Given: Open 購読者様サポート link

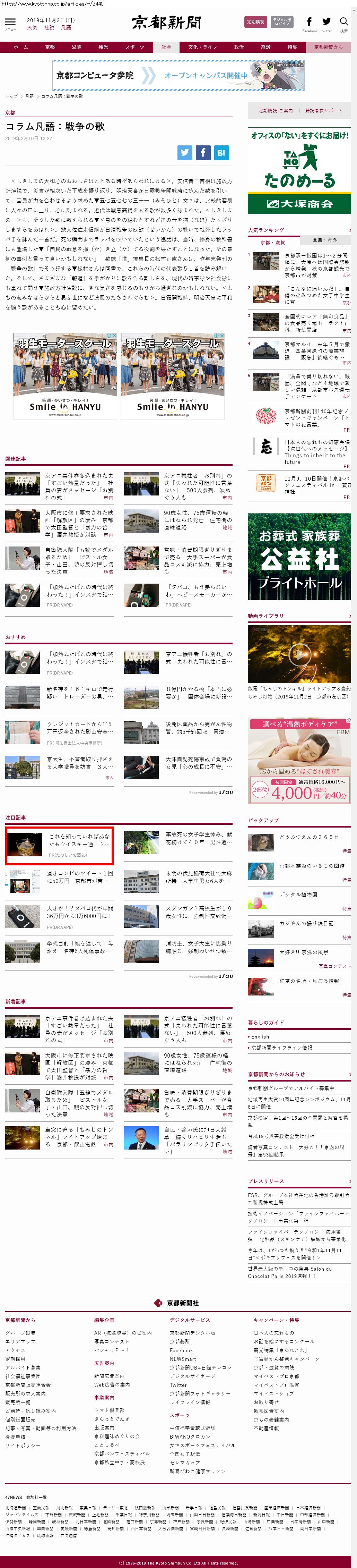Looking at the screenshot, I should tap(323, 111).
